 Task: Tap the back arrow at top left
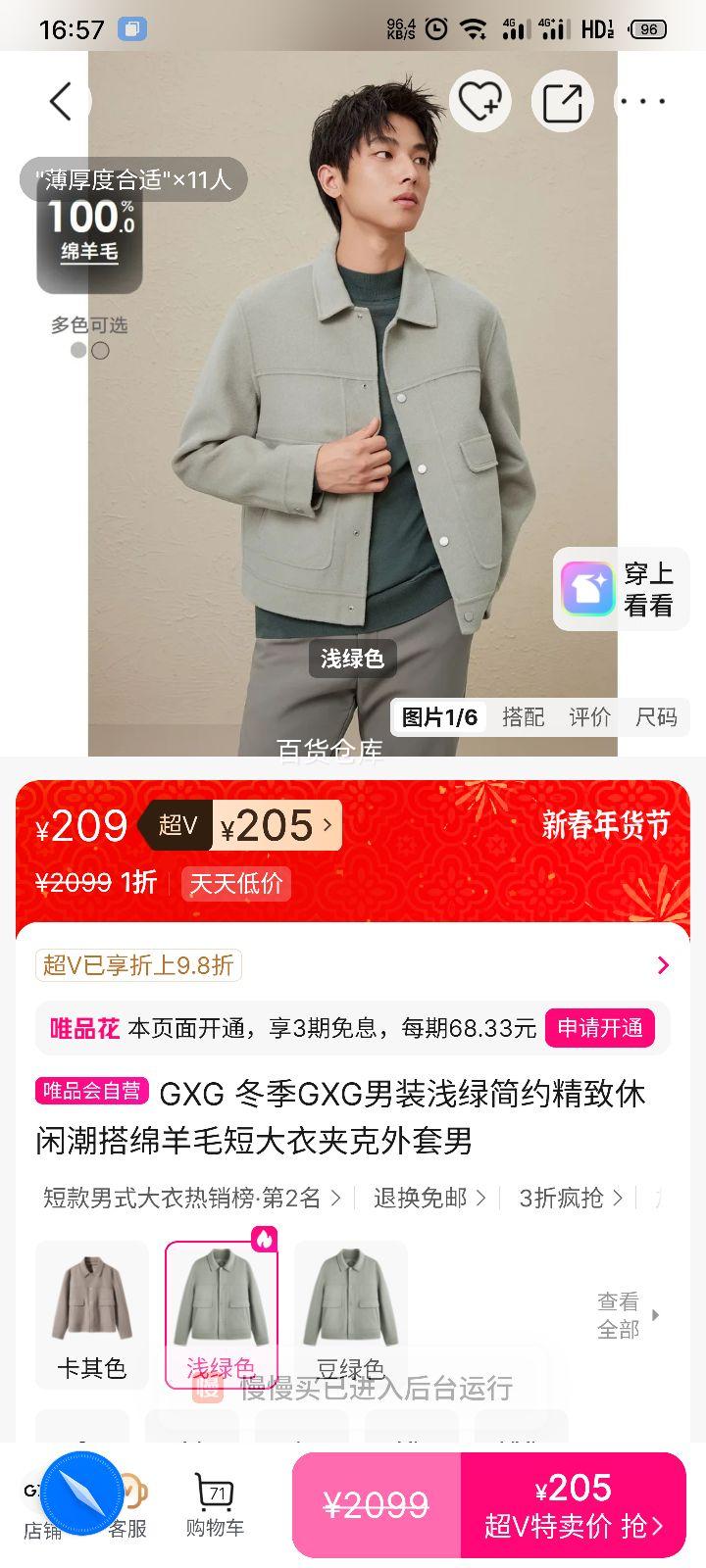(x=62, y=101)
